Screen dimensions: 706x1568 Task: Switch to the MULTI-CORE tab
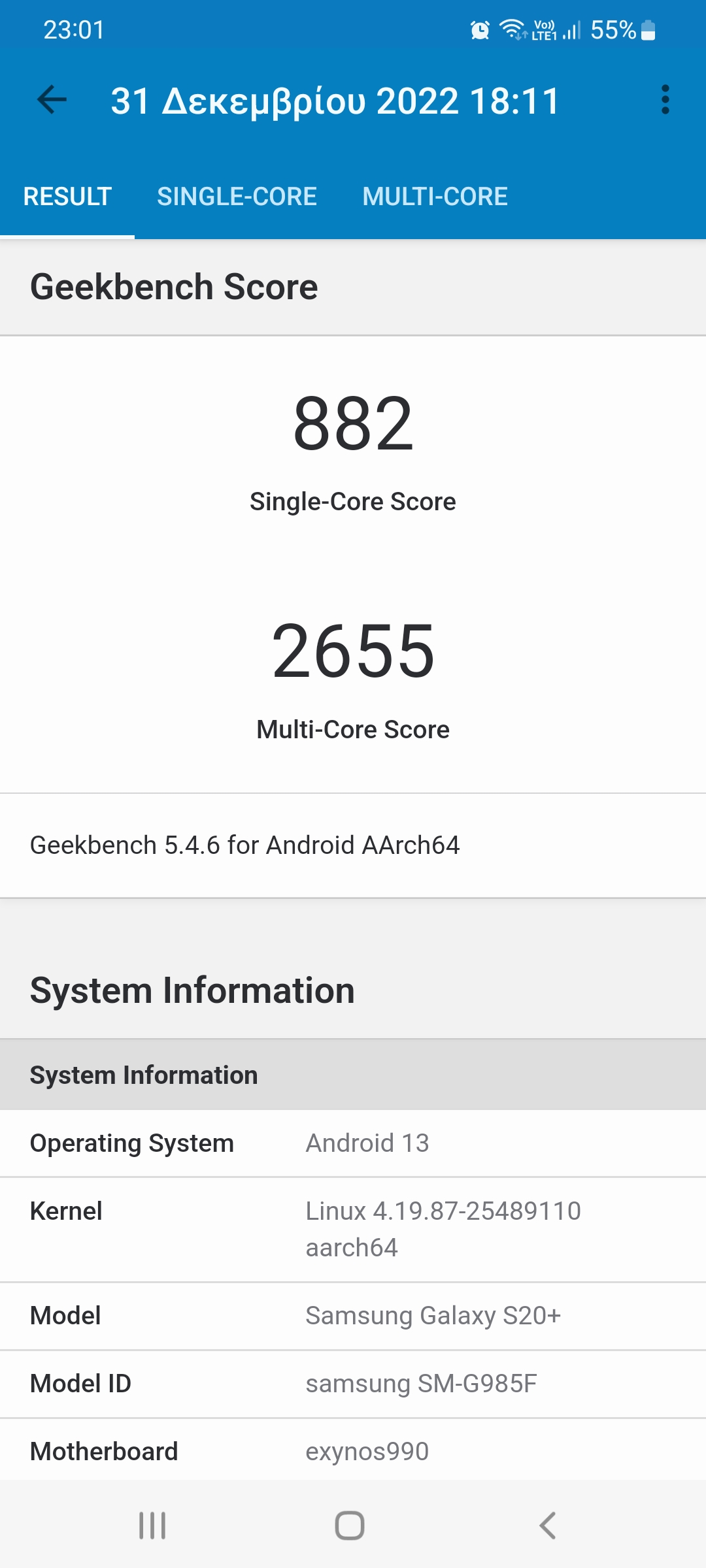[435, 197]
